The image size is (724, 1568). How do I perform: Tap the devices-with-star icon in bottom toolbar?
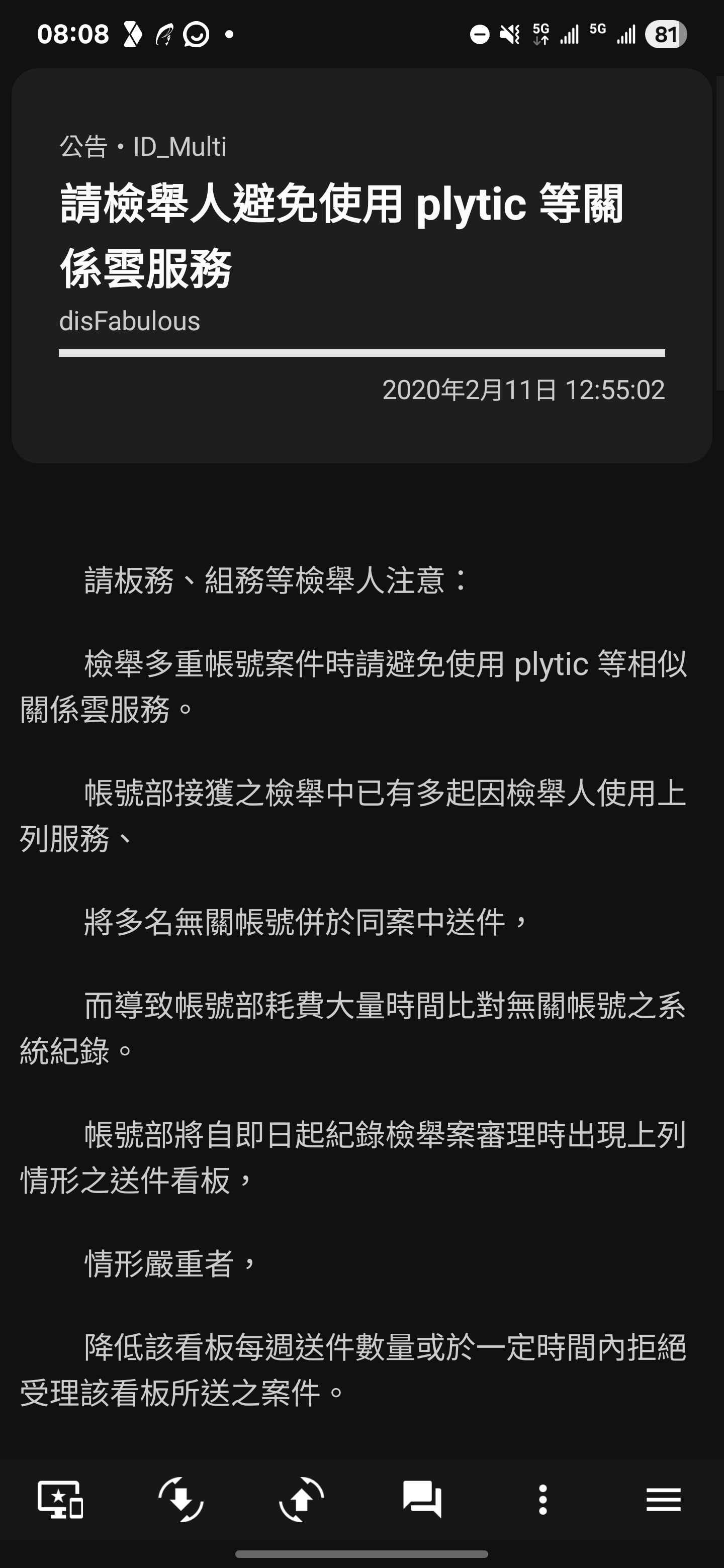click(x=60, y=1499)
